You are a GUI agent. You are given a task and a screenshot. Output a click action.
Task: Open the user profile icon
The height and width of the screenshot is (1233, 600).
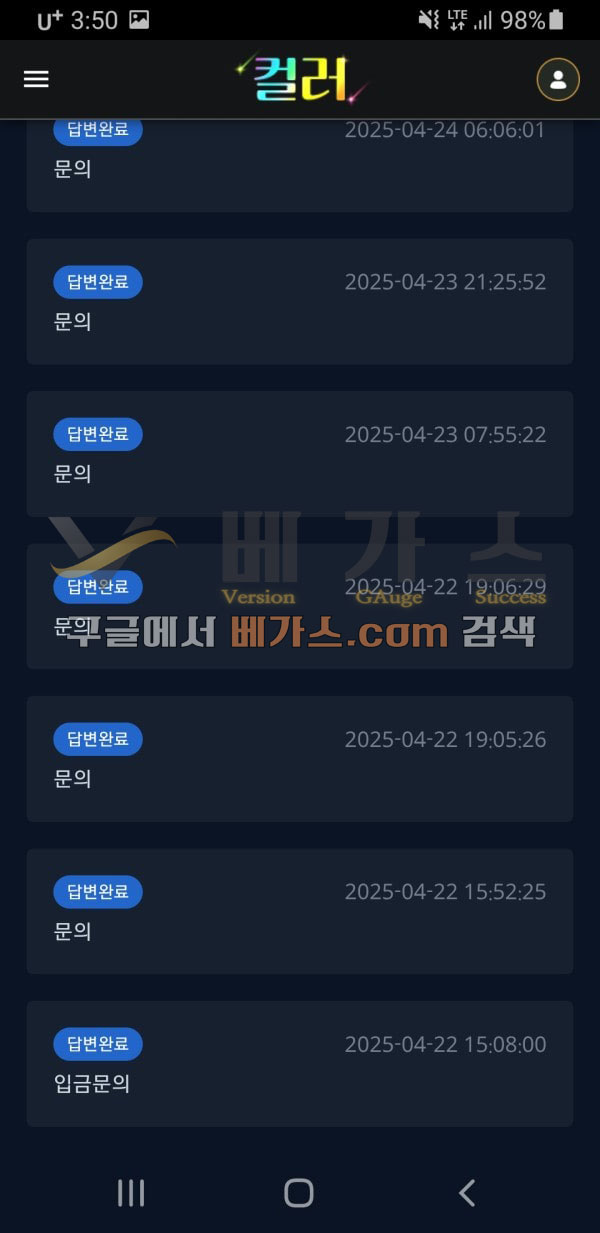(558, 80)
